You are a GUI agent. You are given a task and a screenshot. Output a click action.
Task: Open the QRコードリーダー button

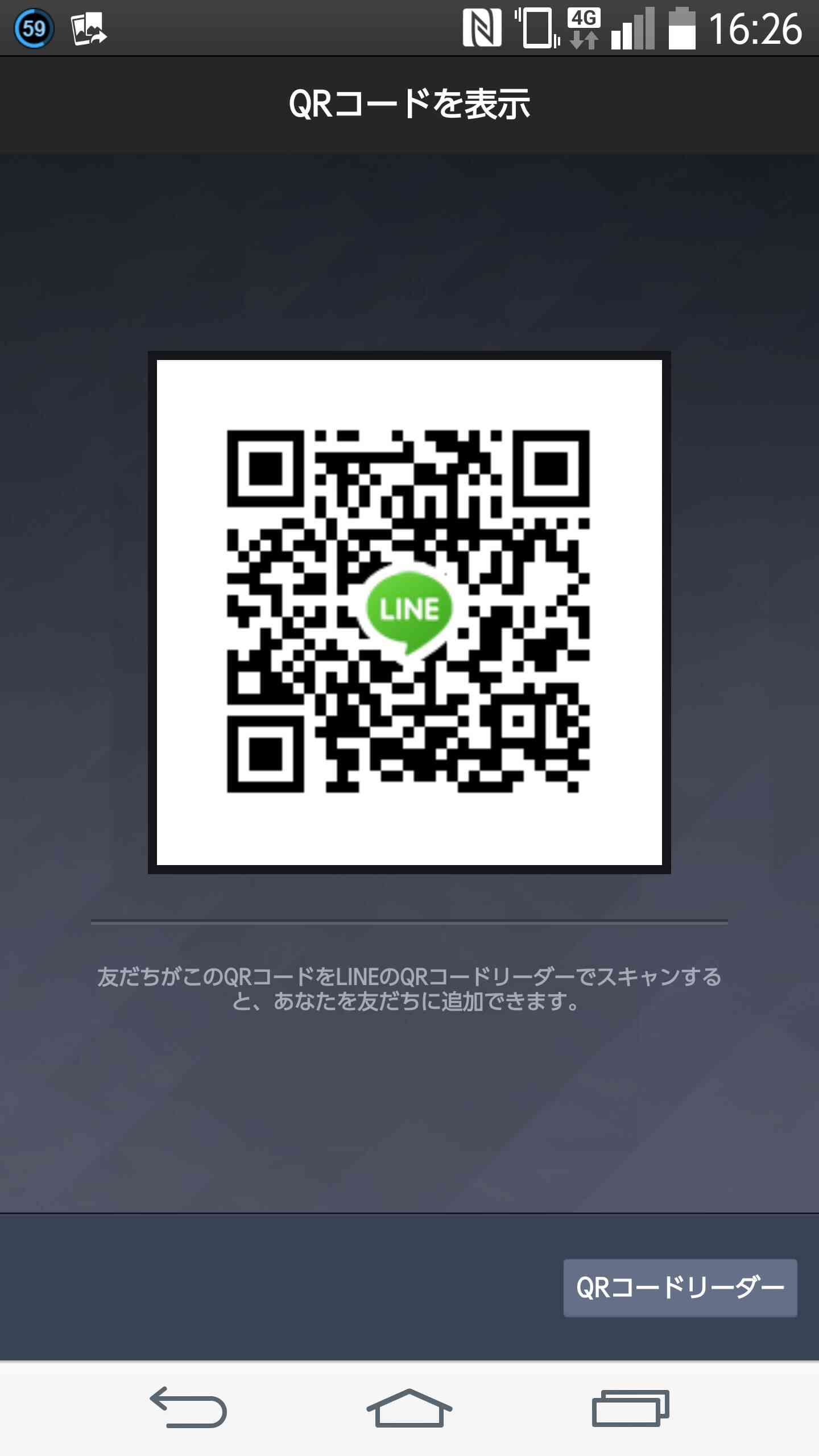[x=680, y=1288]
